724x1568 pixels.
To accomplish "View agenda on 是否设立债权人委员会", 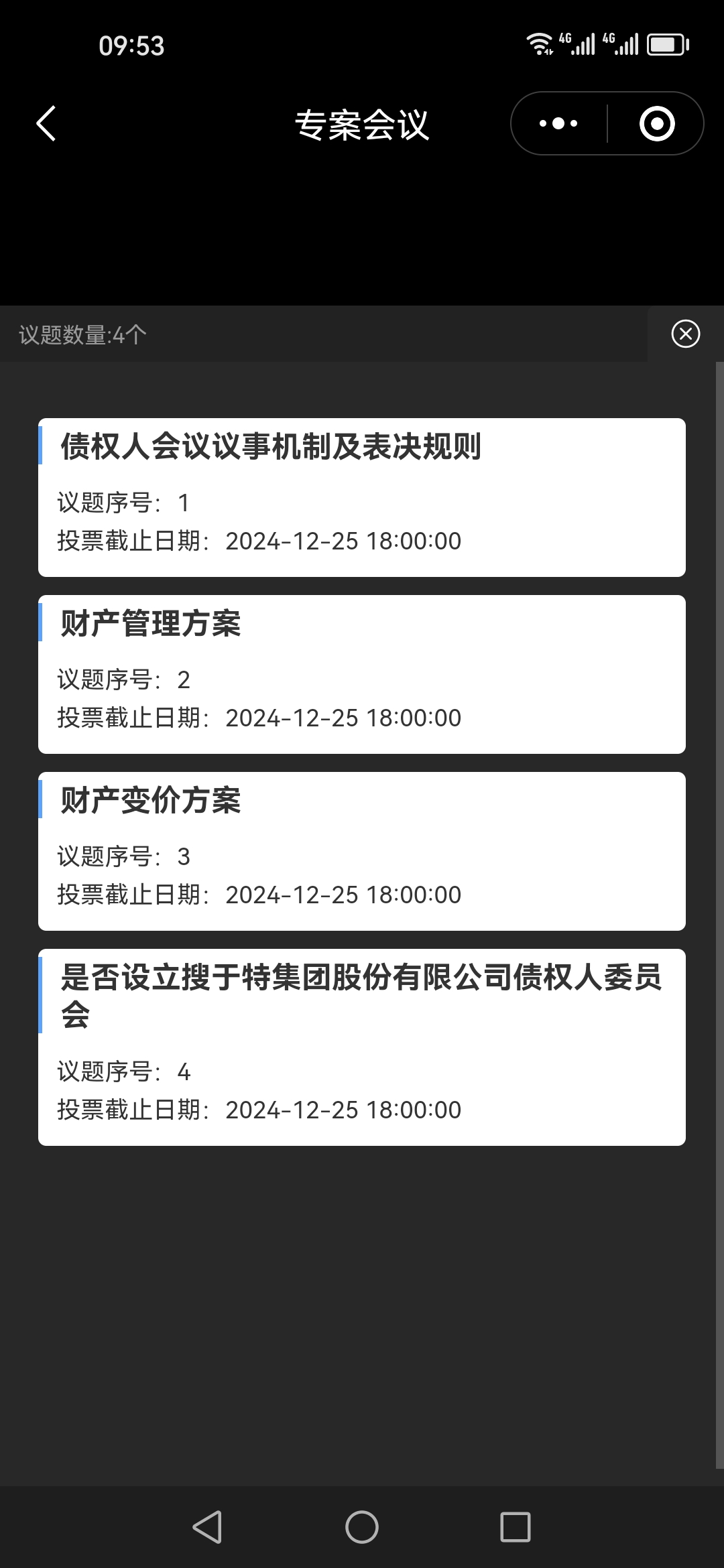I will pyautogui.click(x=362, y=1047).
